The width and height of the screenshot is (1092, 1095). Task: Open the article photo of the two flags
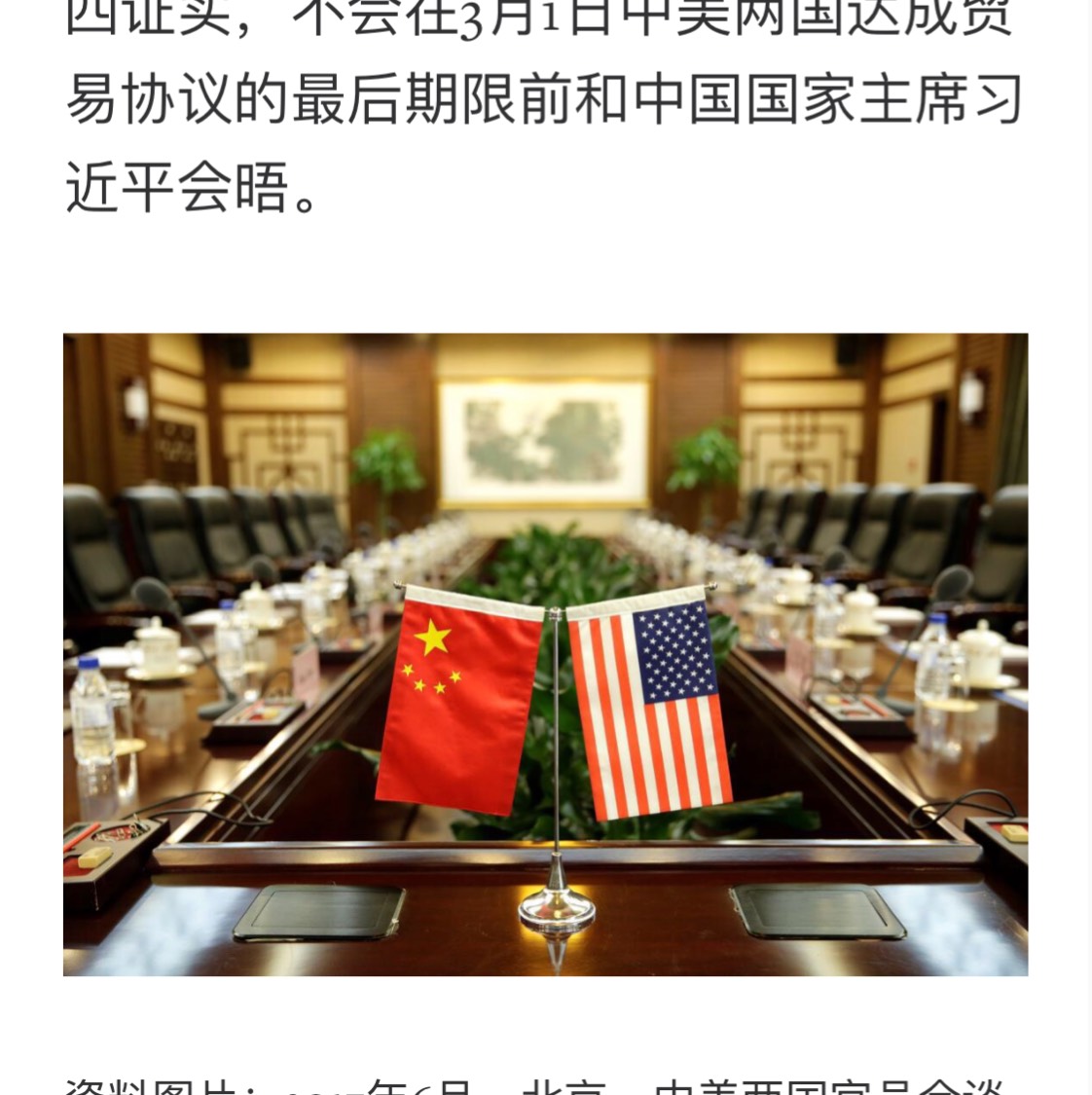pos(545,654)
